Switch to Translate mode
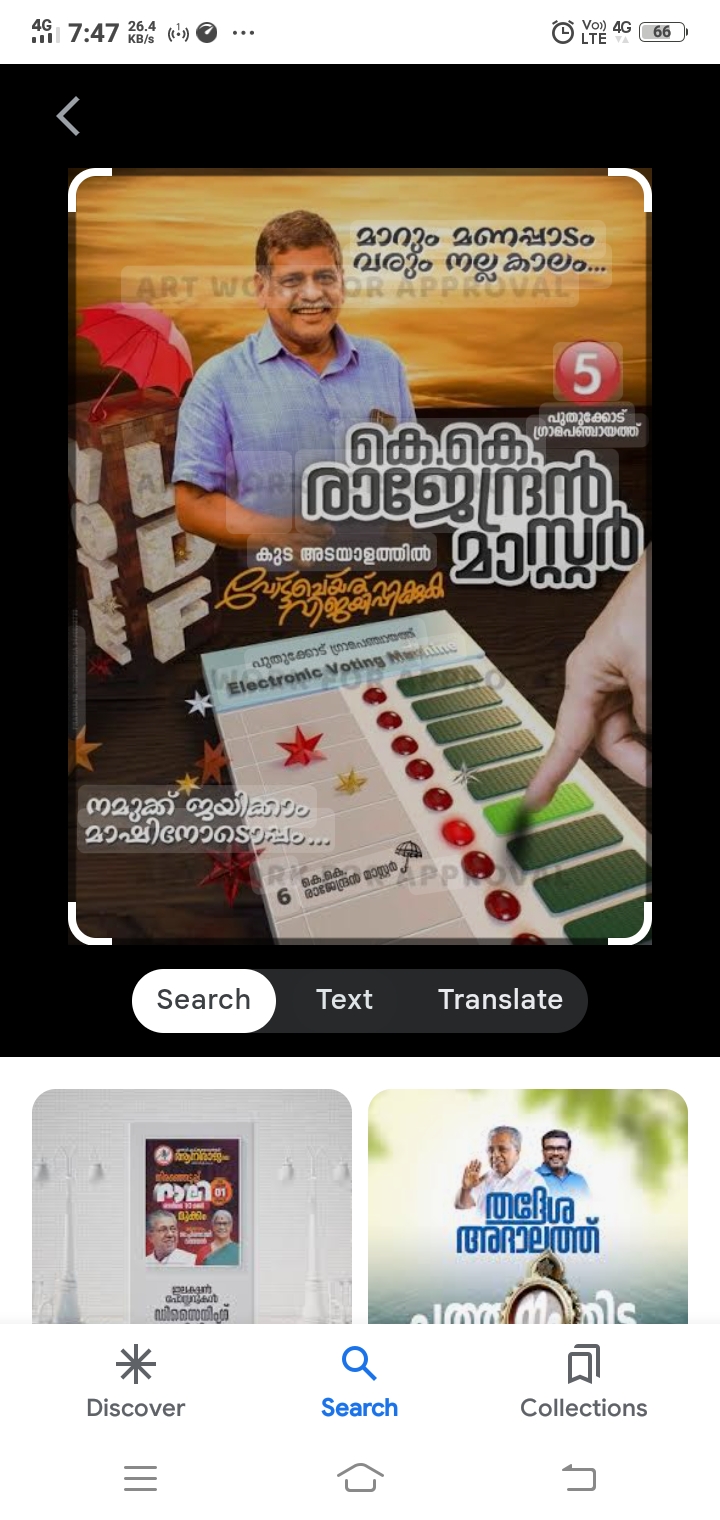This screenshot has width=720, height=1520. pyautogui.click(x=500, y=1000)
